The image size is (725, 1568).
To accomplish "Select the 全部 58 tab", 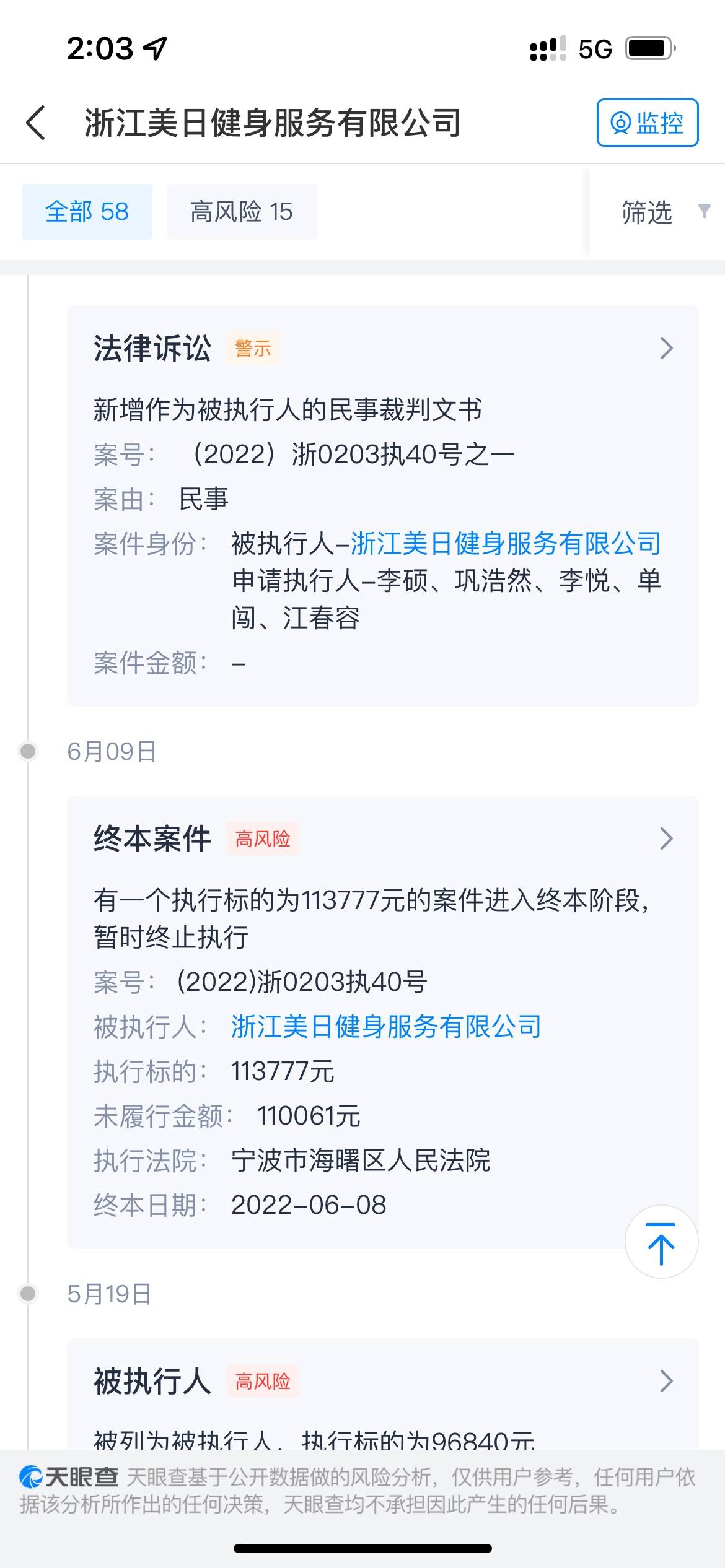I will pyautogui.click(x=87, y=212).
